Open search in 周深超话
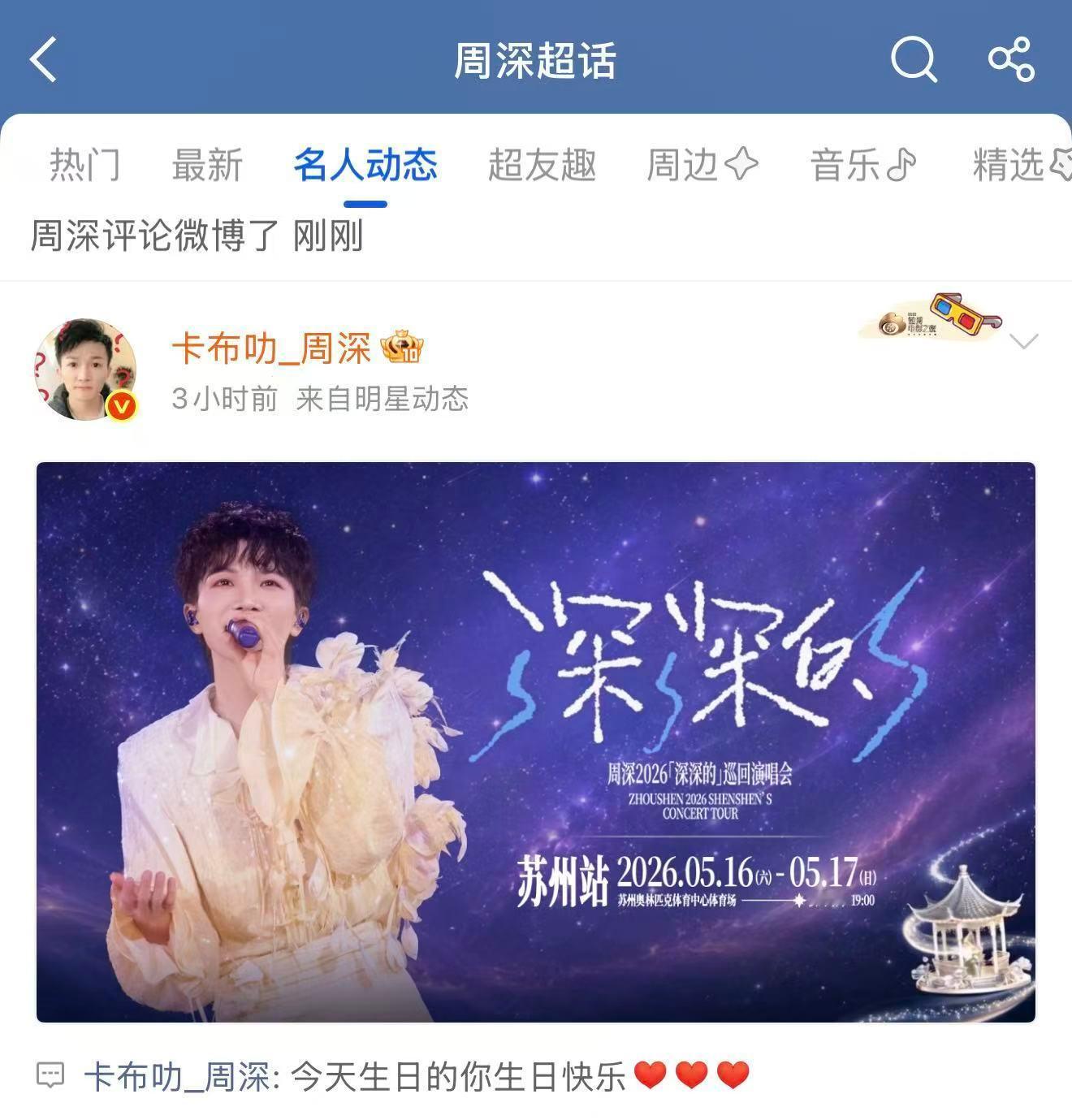 click(914, 59)
